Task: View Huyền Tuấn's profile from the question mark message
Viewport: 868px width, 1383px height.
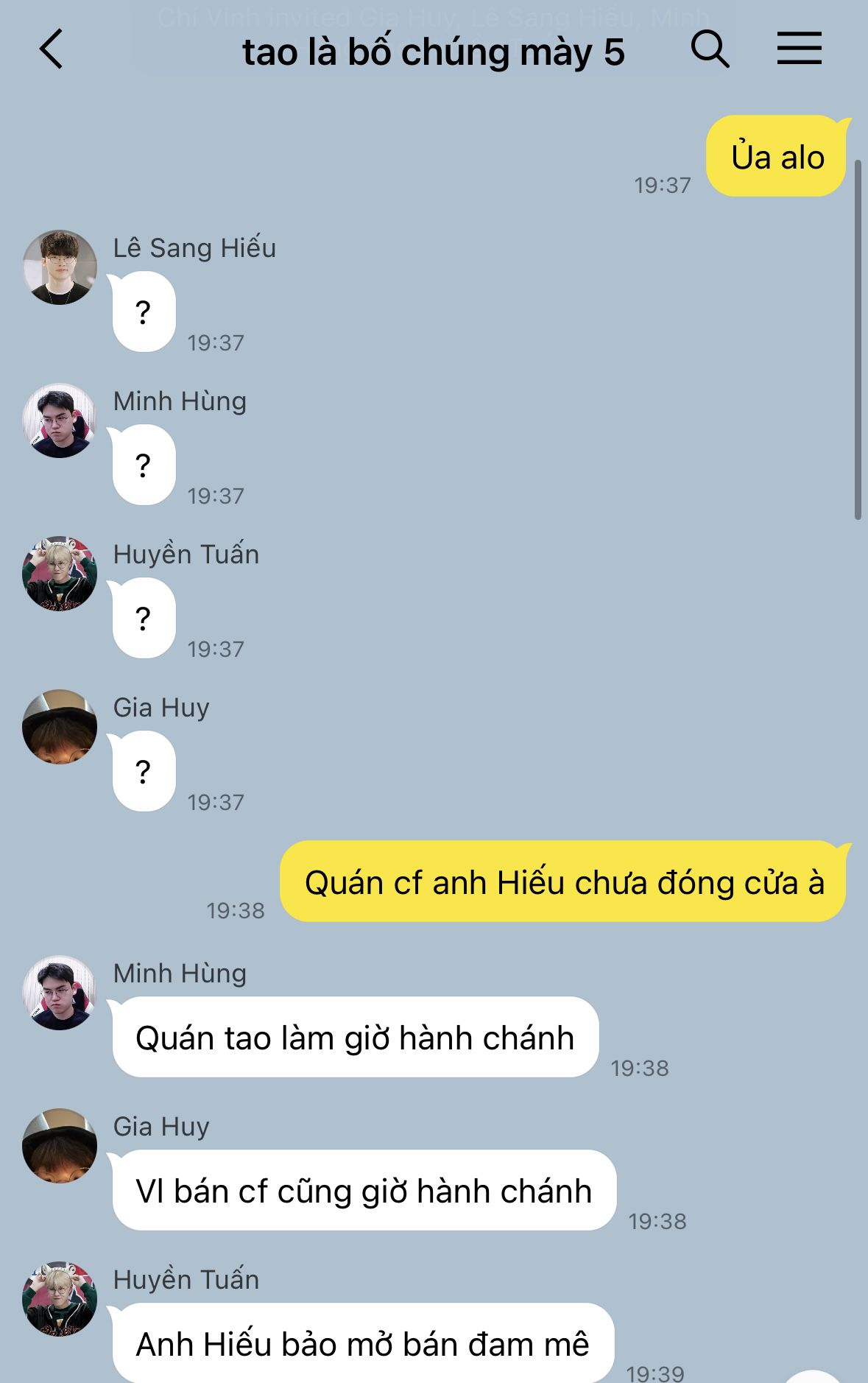Action: point(60,573)
